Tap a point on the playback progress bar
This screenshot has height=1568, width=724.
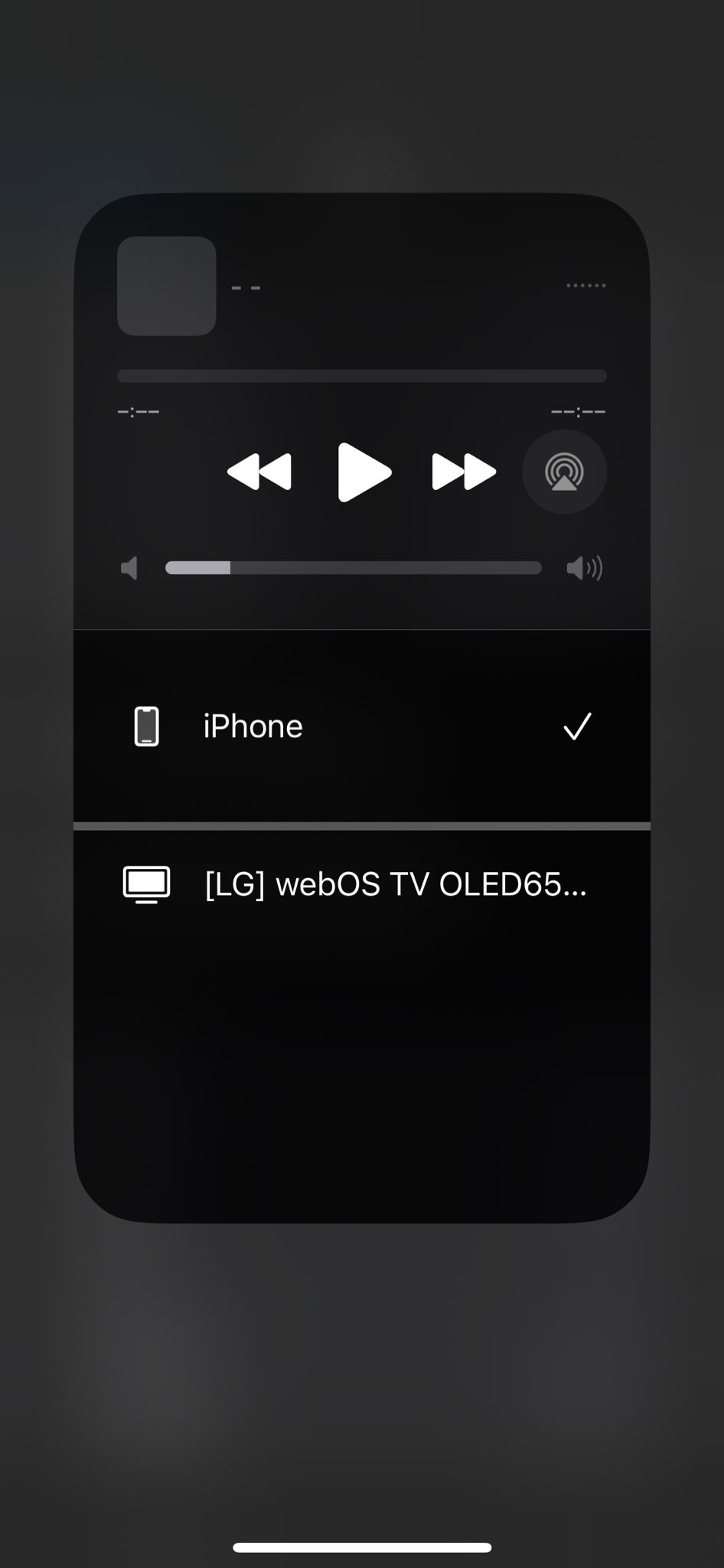pos(361,376)
